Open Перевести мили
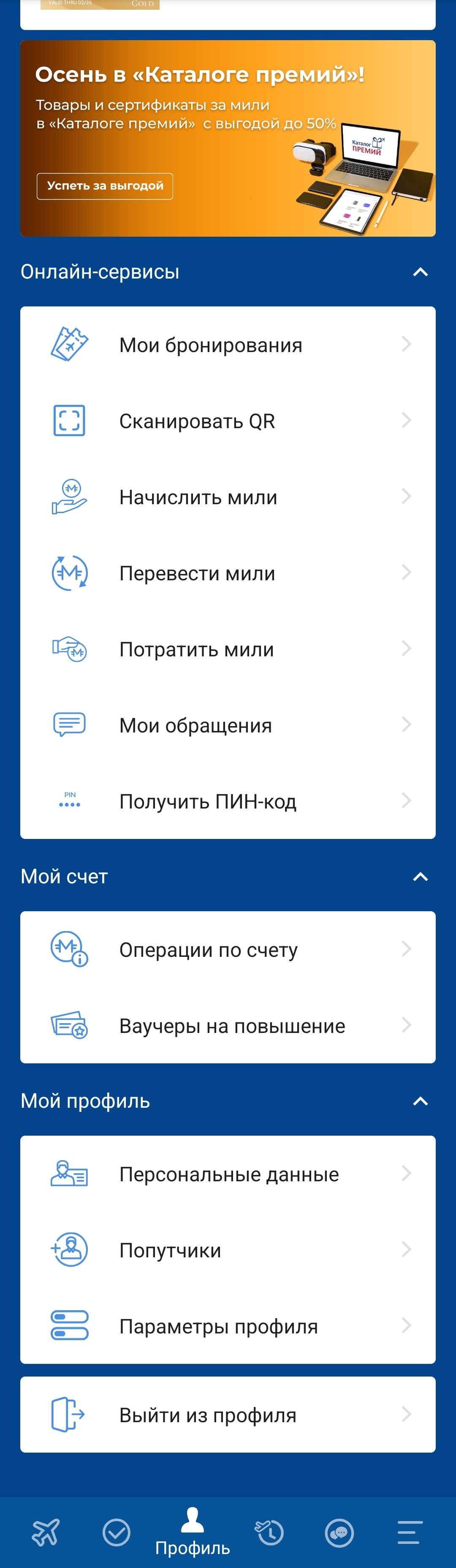 click(x=228, y=574)
